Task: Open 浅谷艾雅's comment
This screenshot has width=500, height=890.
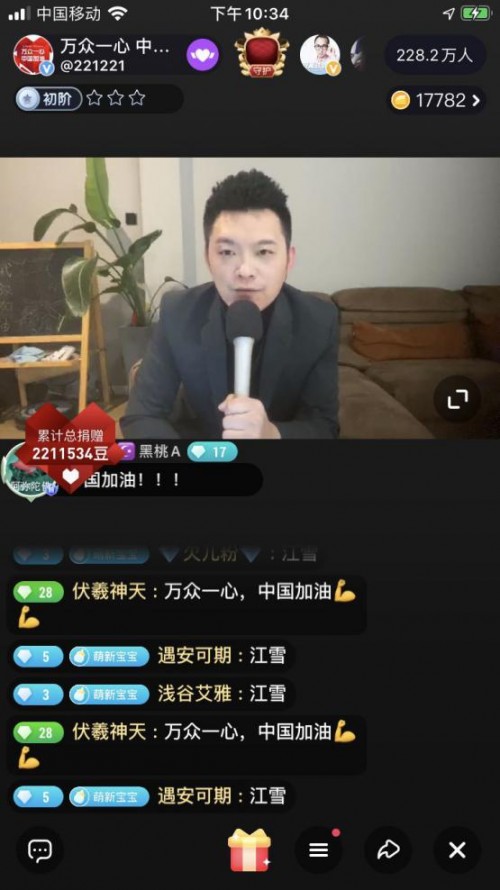Action: point(151,694)
